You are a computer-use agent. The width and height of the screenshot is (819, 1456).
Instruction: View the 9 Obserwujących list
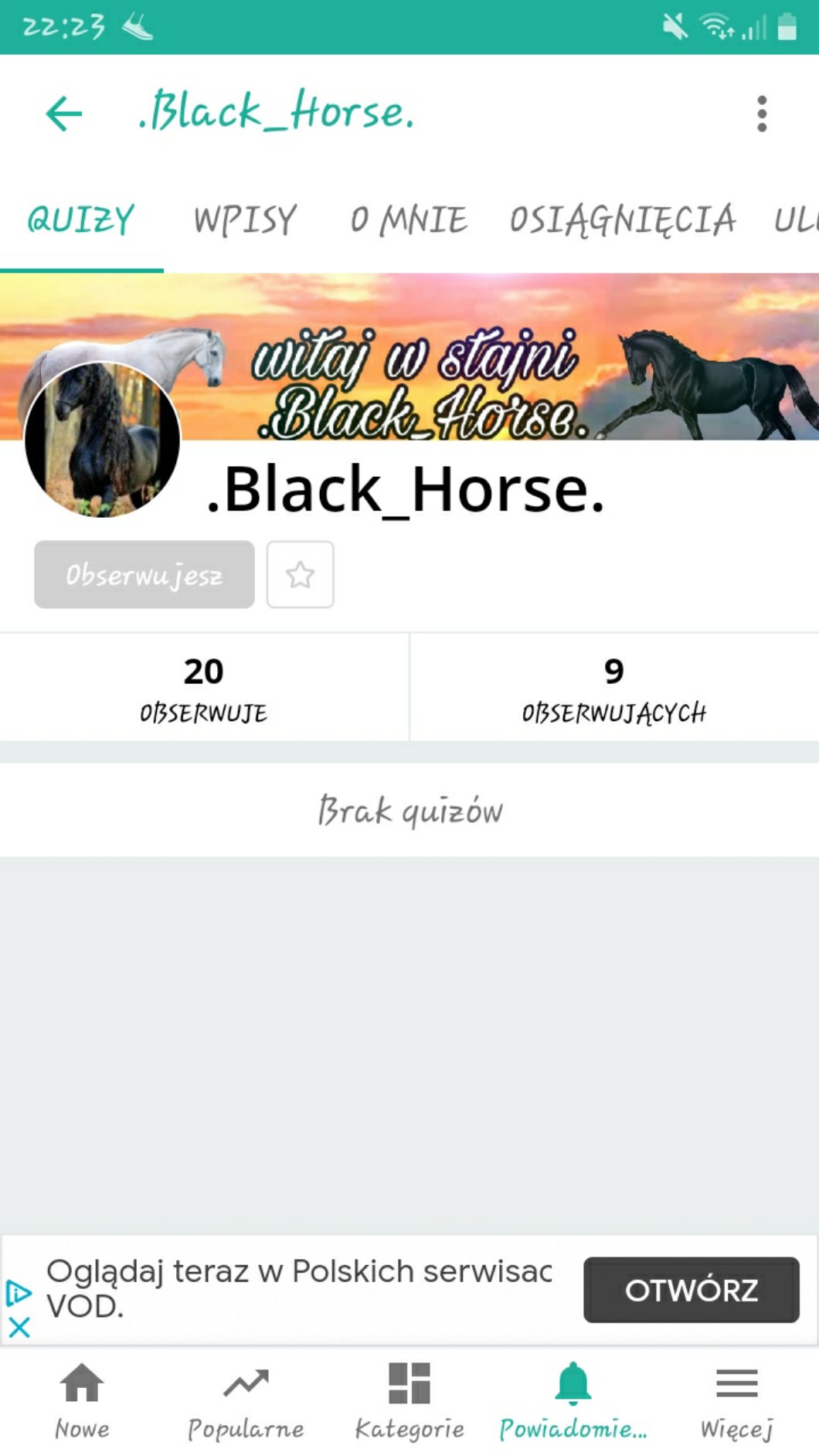tap(613, 687)
